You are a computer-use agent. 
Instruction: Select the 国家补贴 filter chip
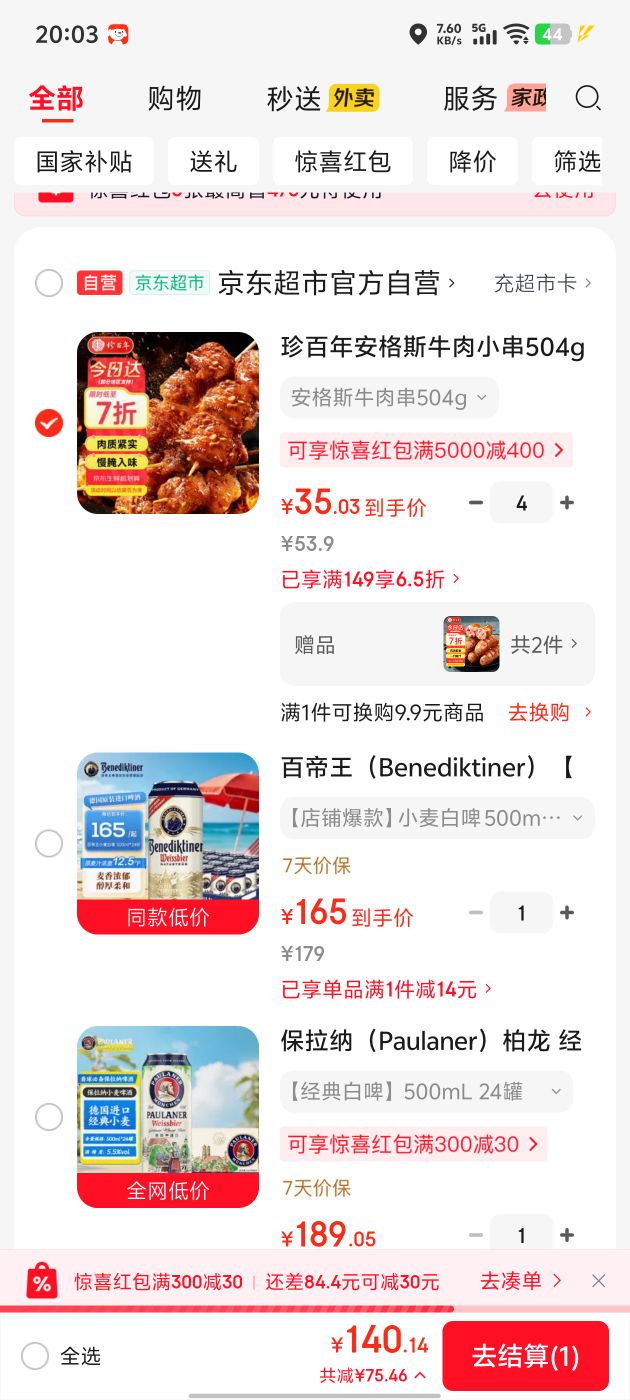coord(84,161)
